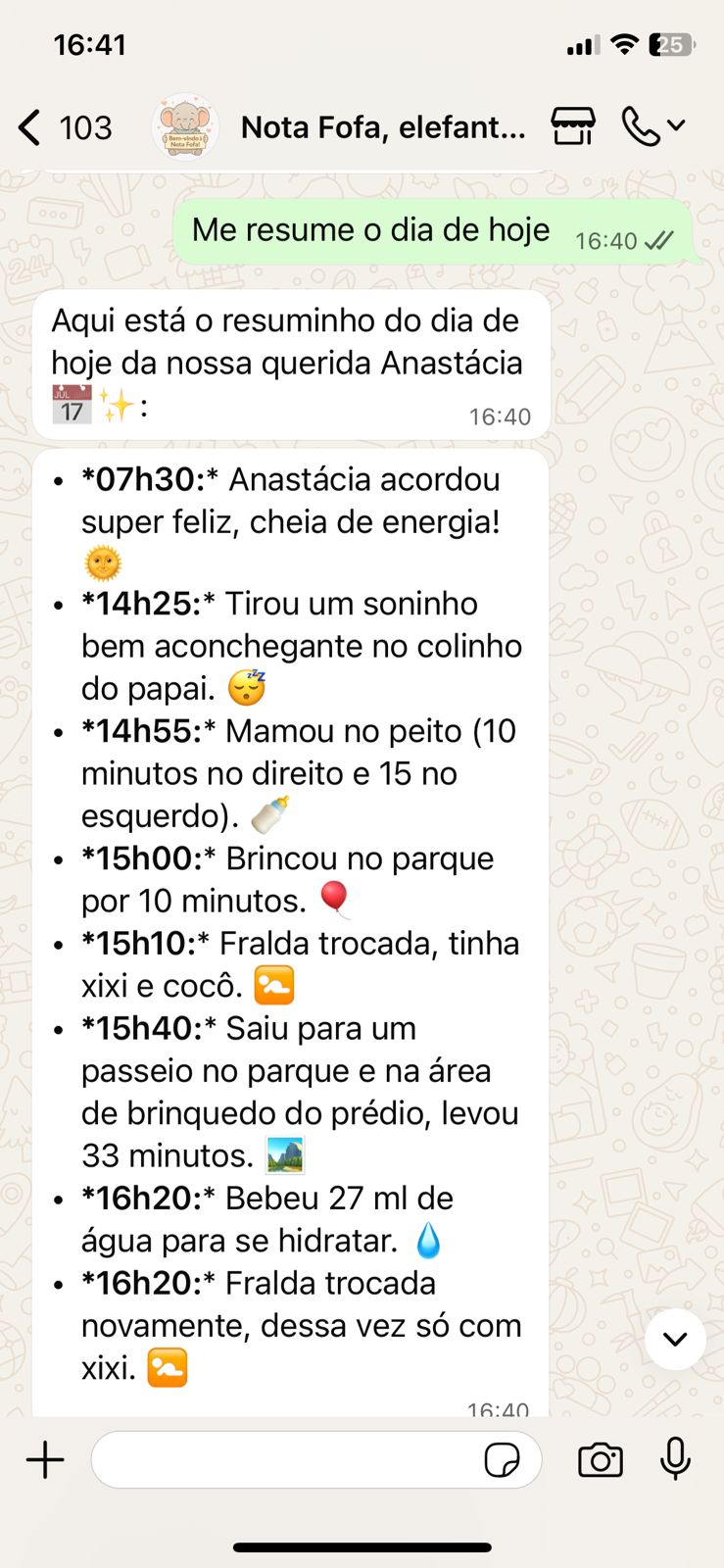724x1568 pixels.
Task: Open contact info via the Nota Fofa title
Action: pyautogui.click(x=384, y=125)
